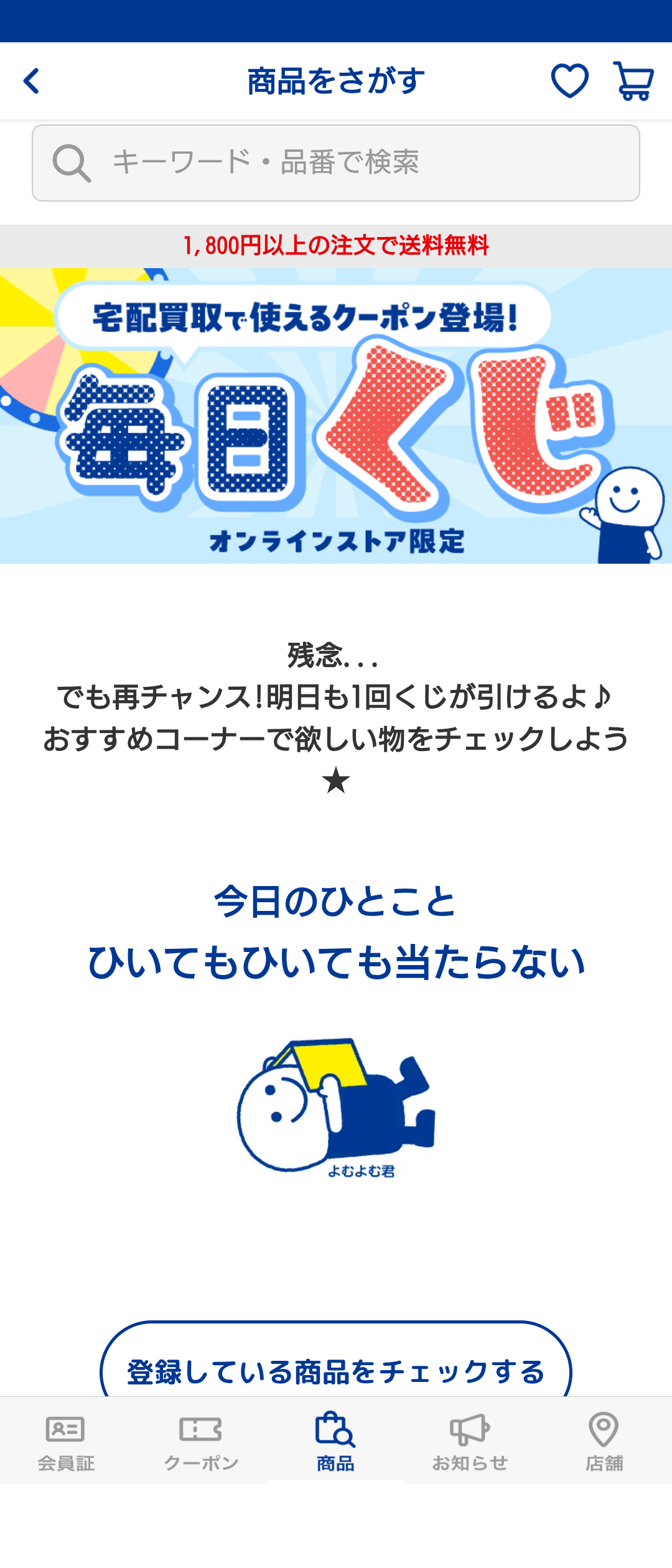Open the 毎日くじ lottery banner
Image resolution: width=672 pixels, height=1568 pixels.
(336, 416)
